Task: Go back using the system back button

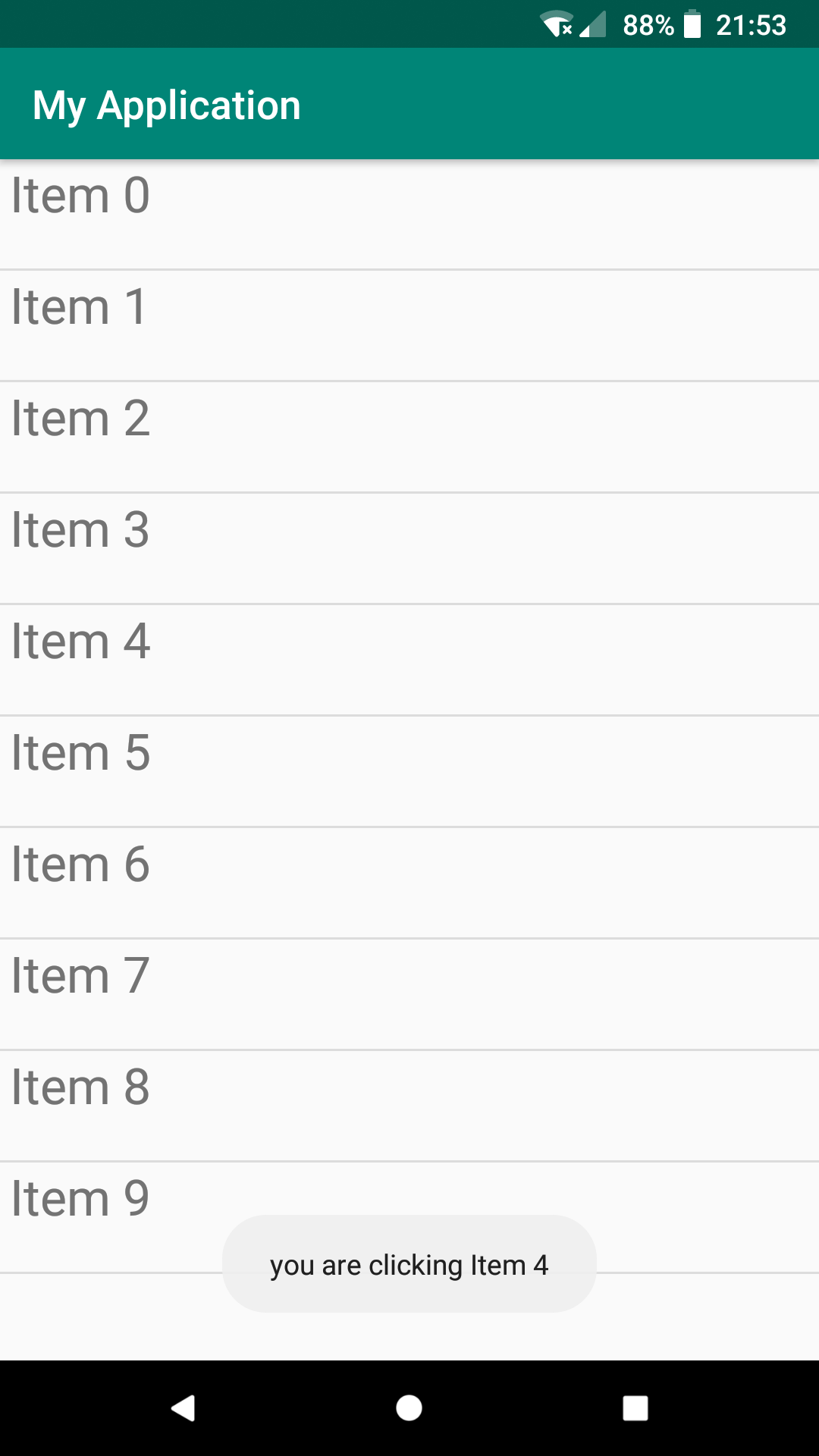Action: [x=183, y=1408]
